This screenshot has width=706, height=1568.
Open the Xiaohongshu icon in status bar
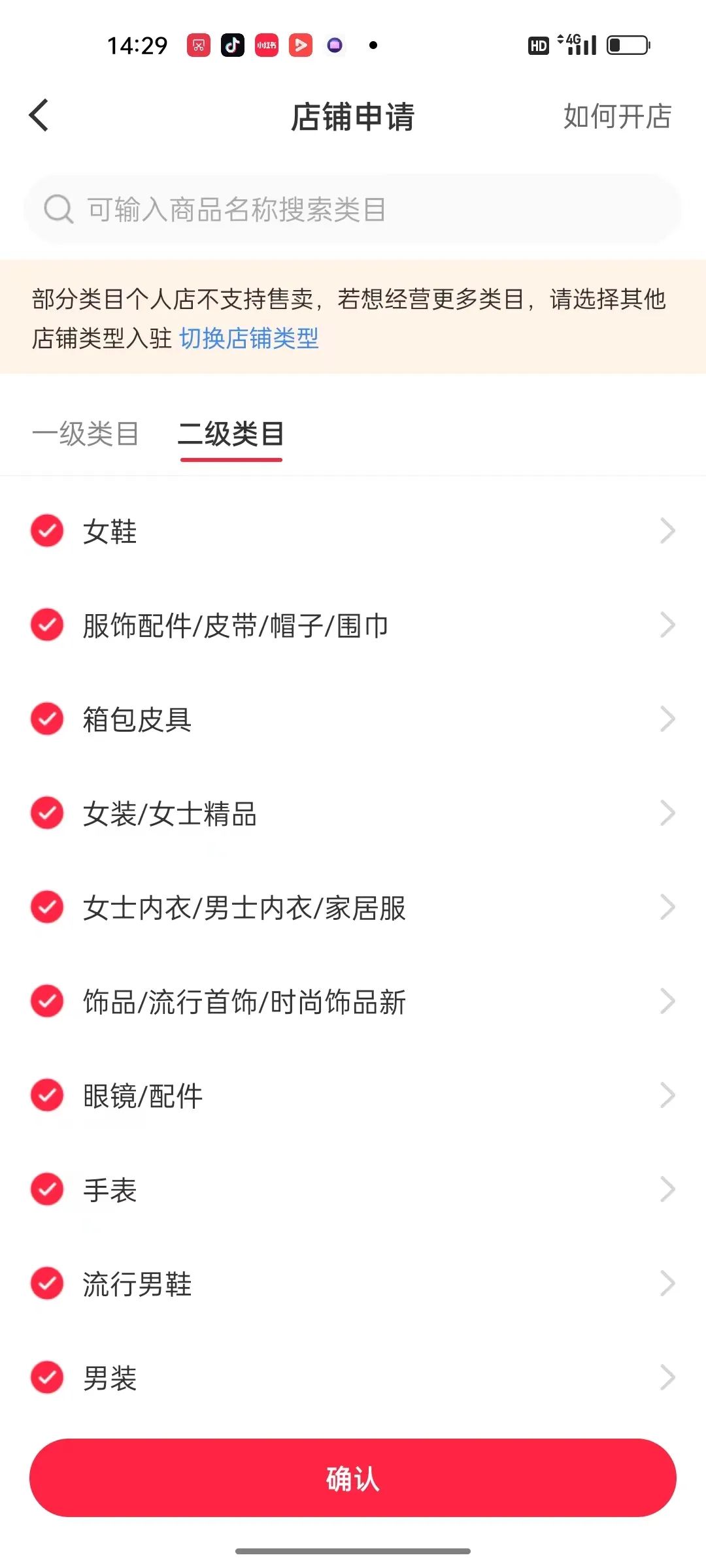click(x=267, y=45)
